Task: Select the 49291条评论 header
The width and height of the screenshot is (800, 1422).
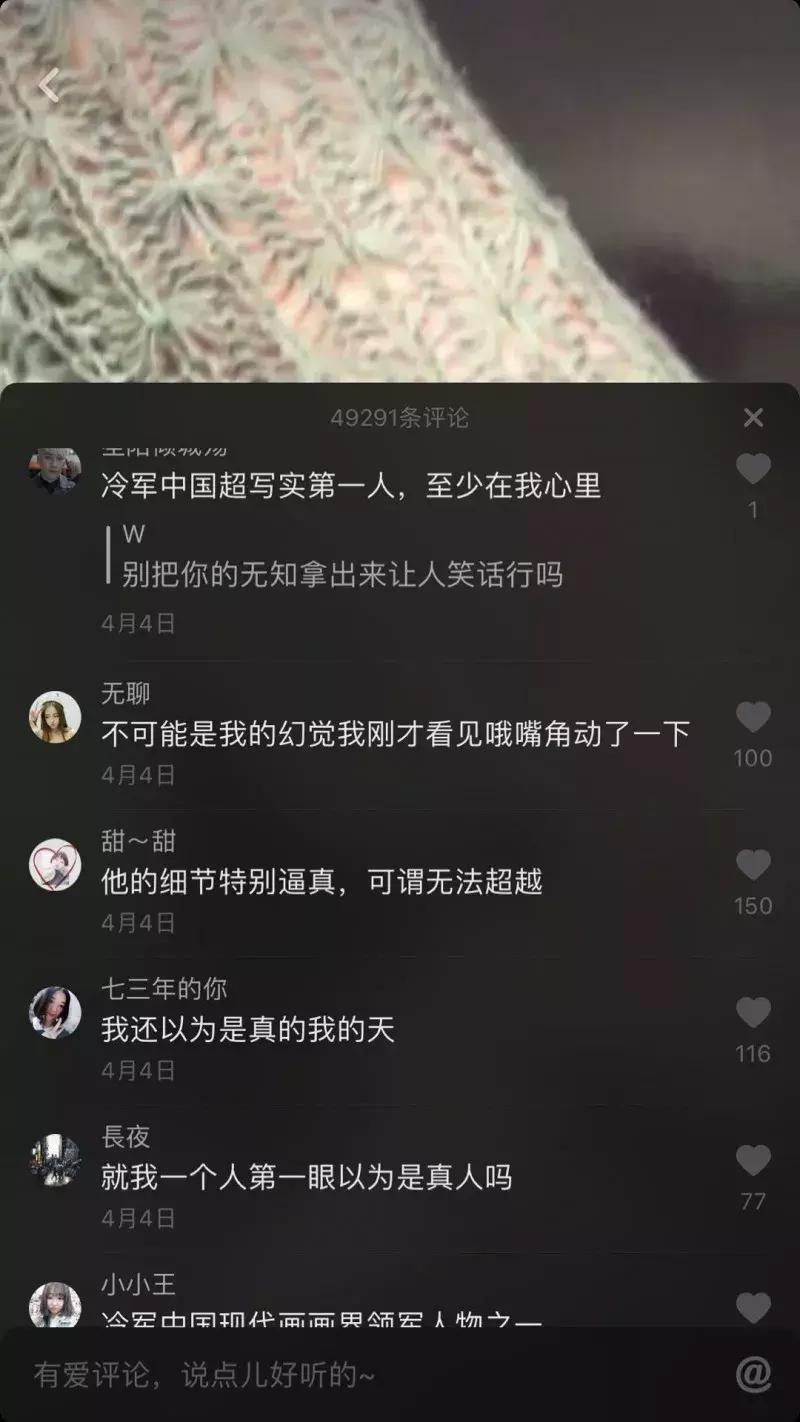Action: [x=400, y=418]
